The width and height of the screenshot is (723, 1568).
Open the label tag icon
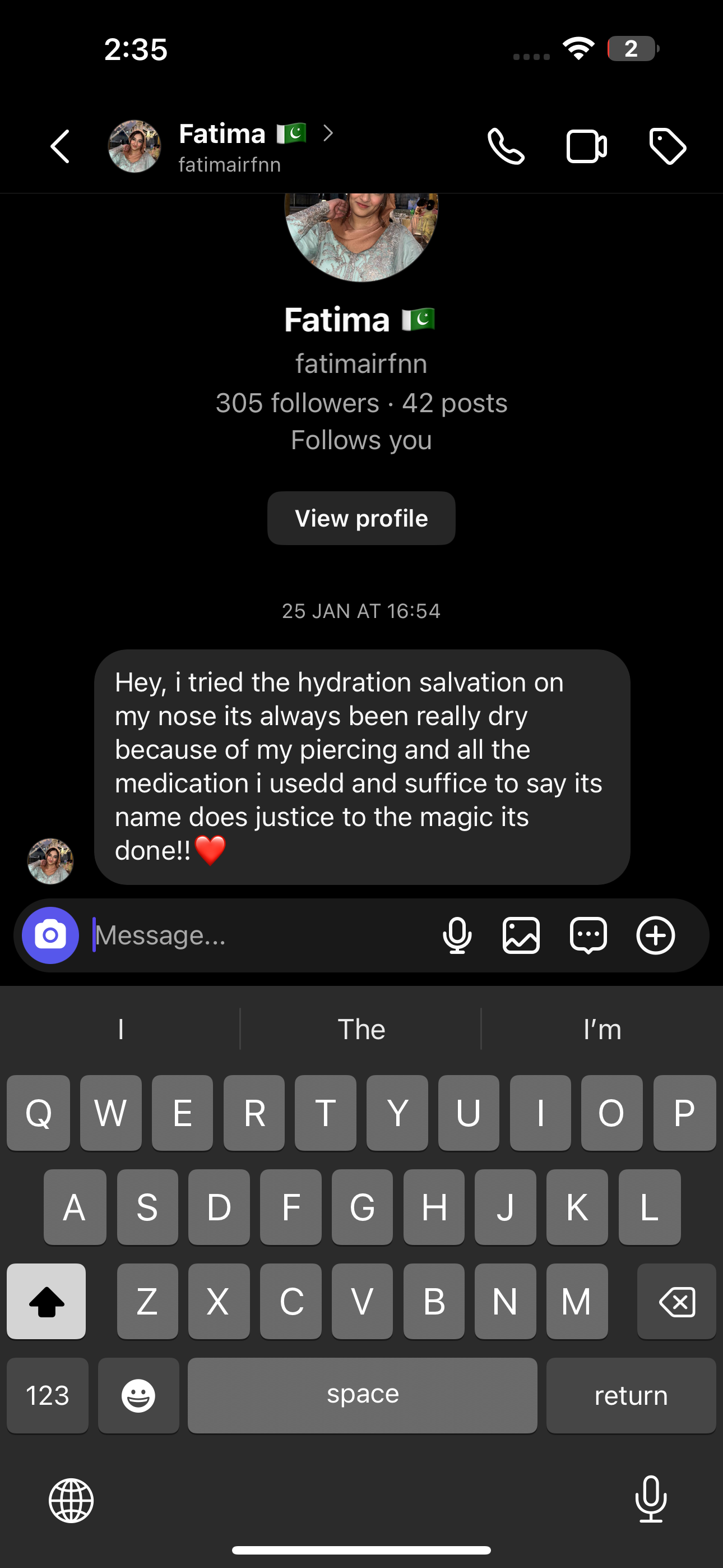pos(668,147)
